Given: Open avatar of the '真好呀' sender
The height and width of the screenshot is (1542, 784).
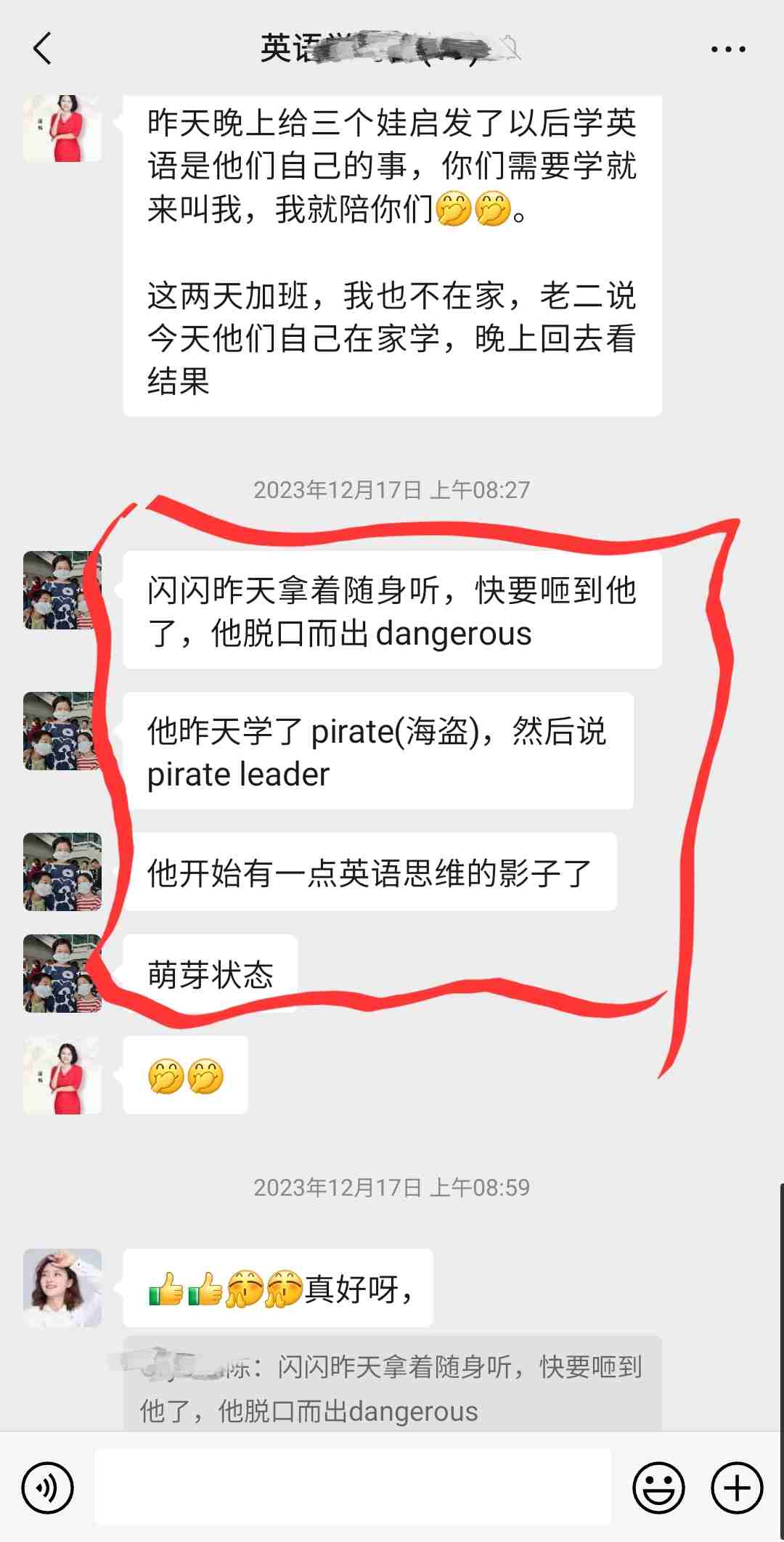Looking at the screenshot, I should pyautogui.click(x=62, y=1288).
